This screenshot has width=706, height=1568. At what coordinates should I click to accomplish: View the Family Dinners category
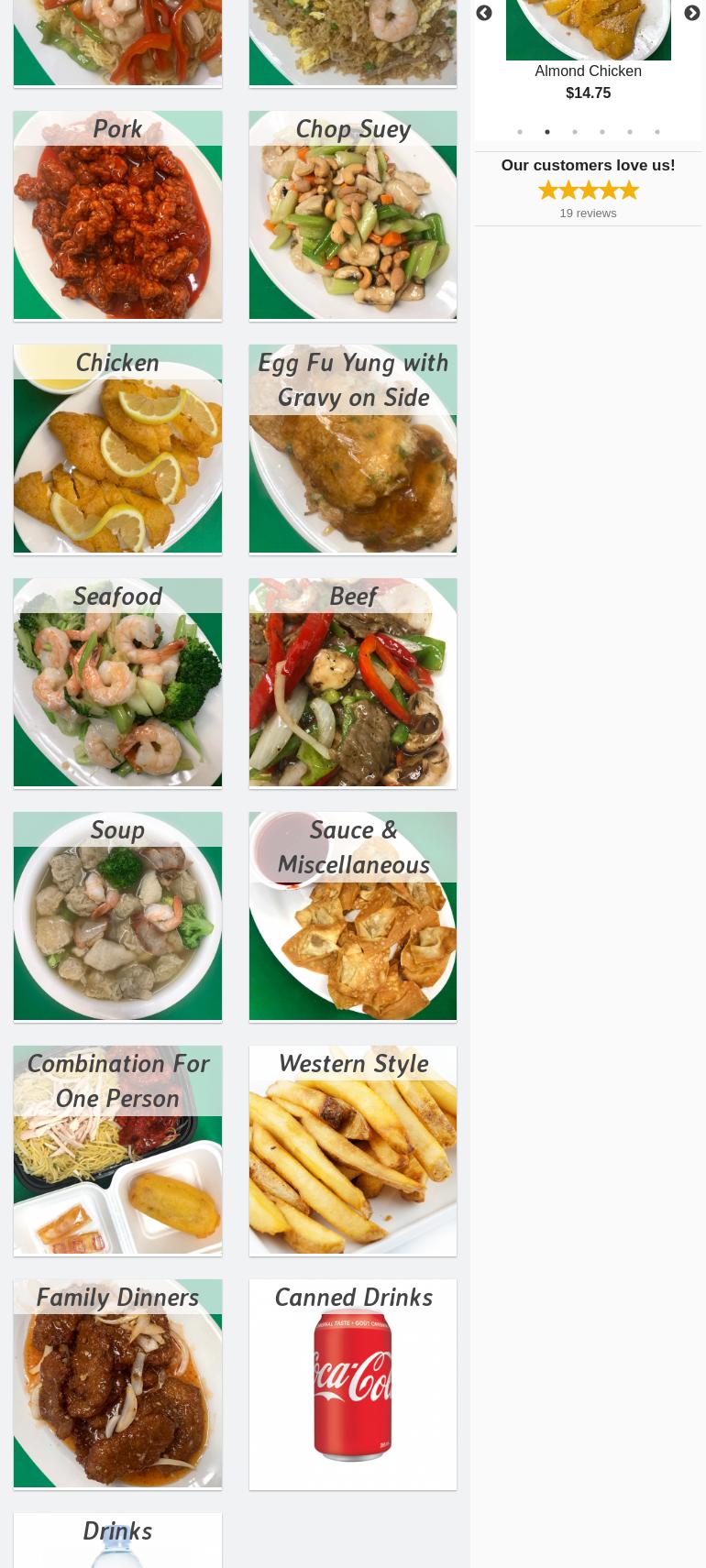[117, 1384]
